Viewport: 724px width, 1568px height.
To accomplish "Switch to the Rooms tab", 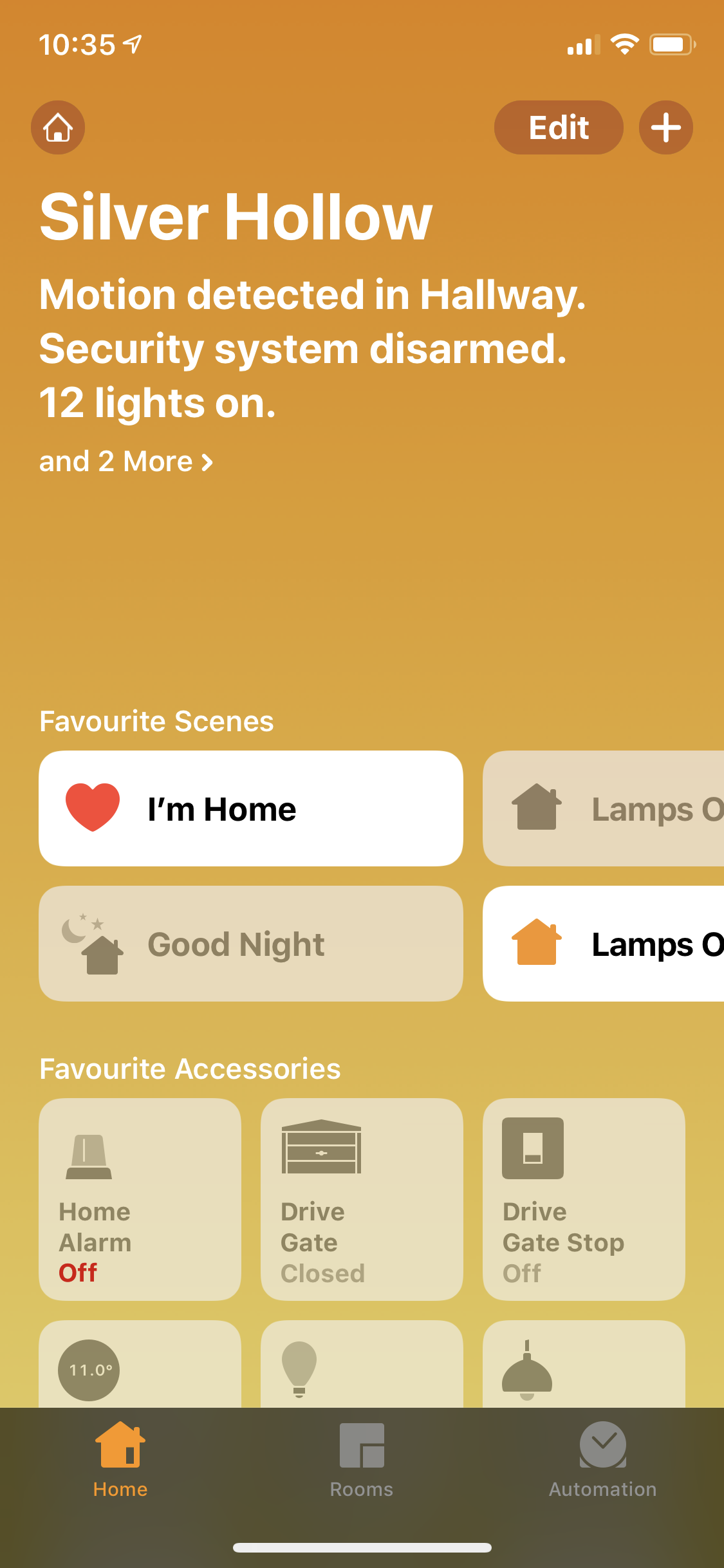I will [362, 1461].
